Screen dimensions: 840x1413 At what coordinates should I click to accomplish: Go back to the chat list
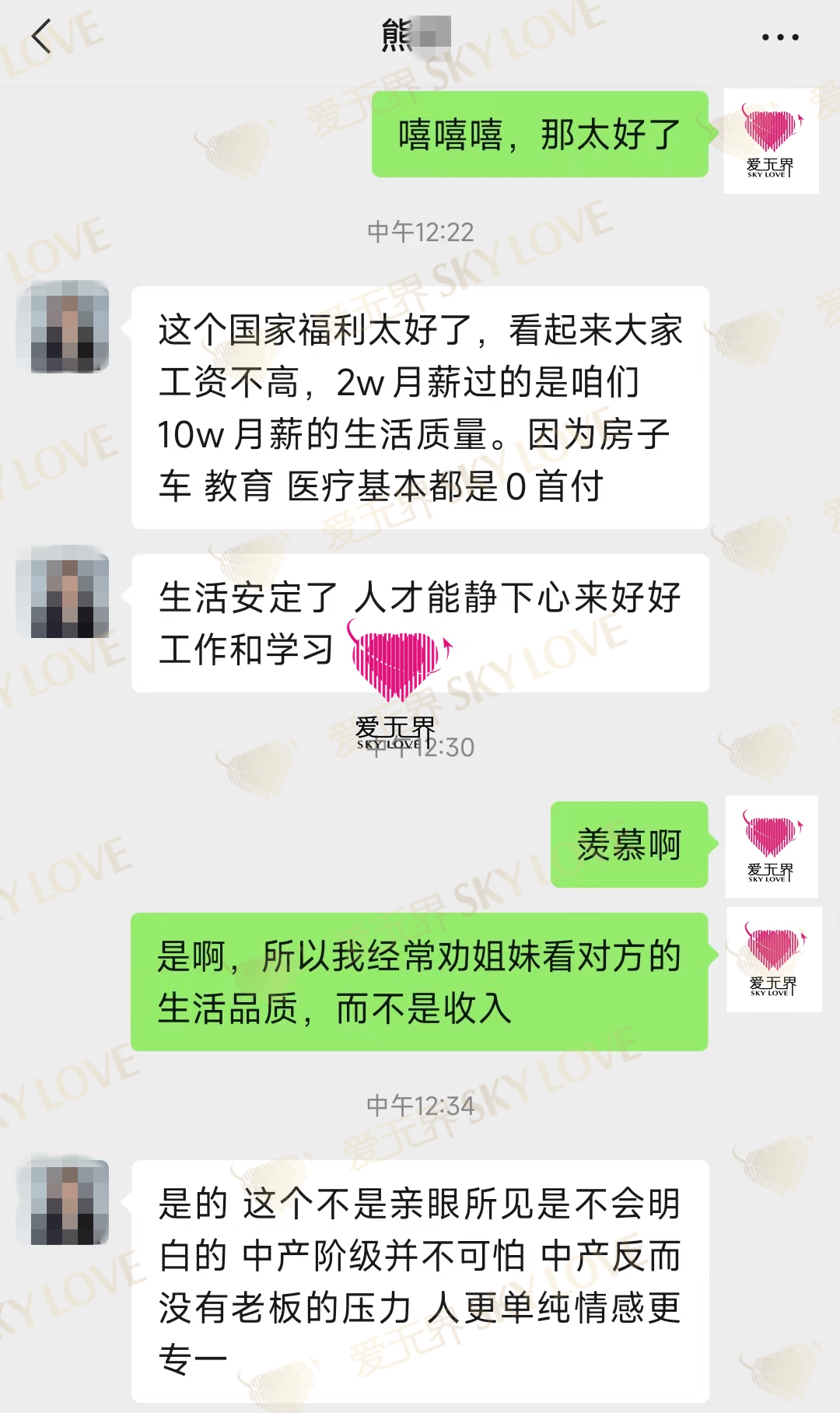(x=41, y=37)
